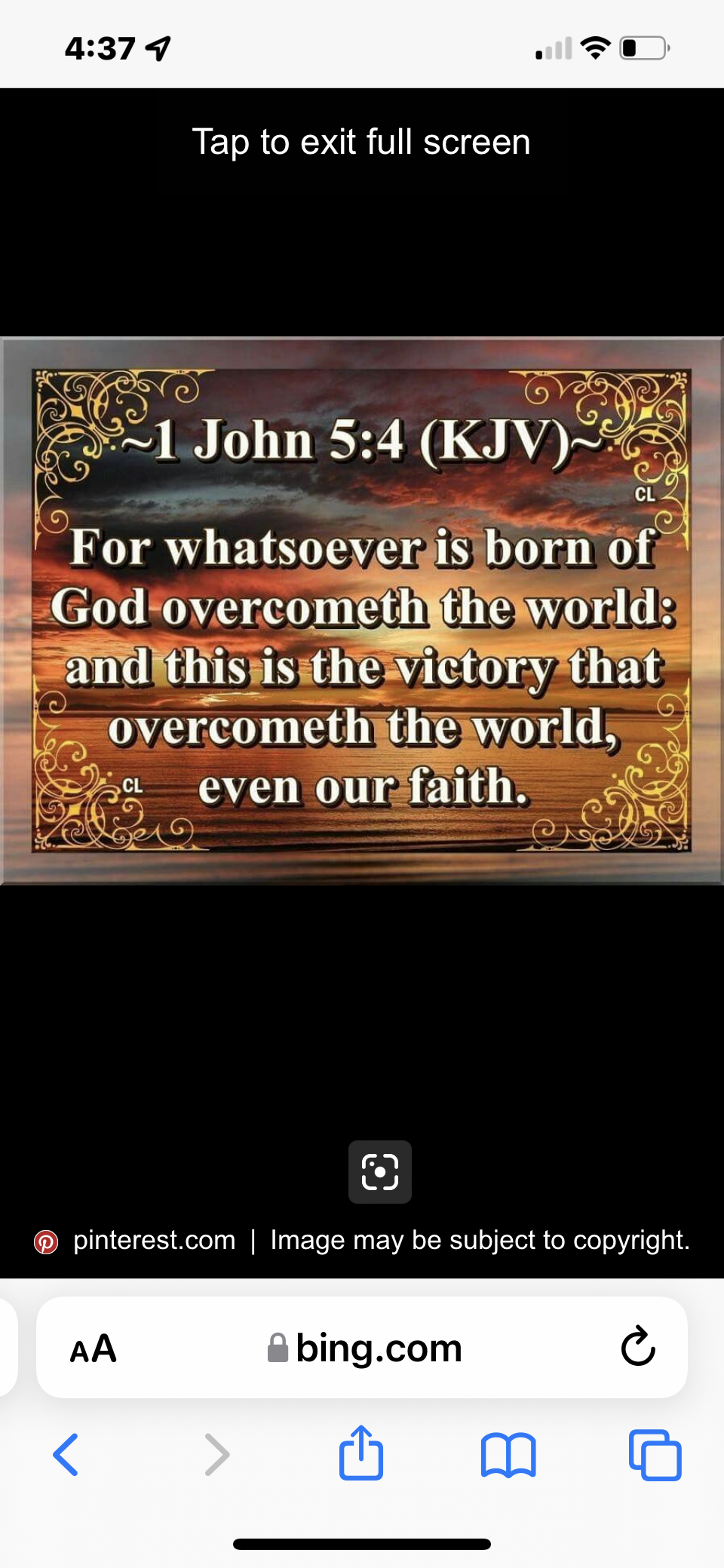Share this page via share sheet
Screen dimensions: 724x1568
[361, 1453]
